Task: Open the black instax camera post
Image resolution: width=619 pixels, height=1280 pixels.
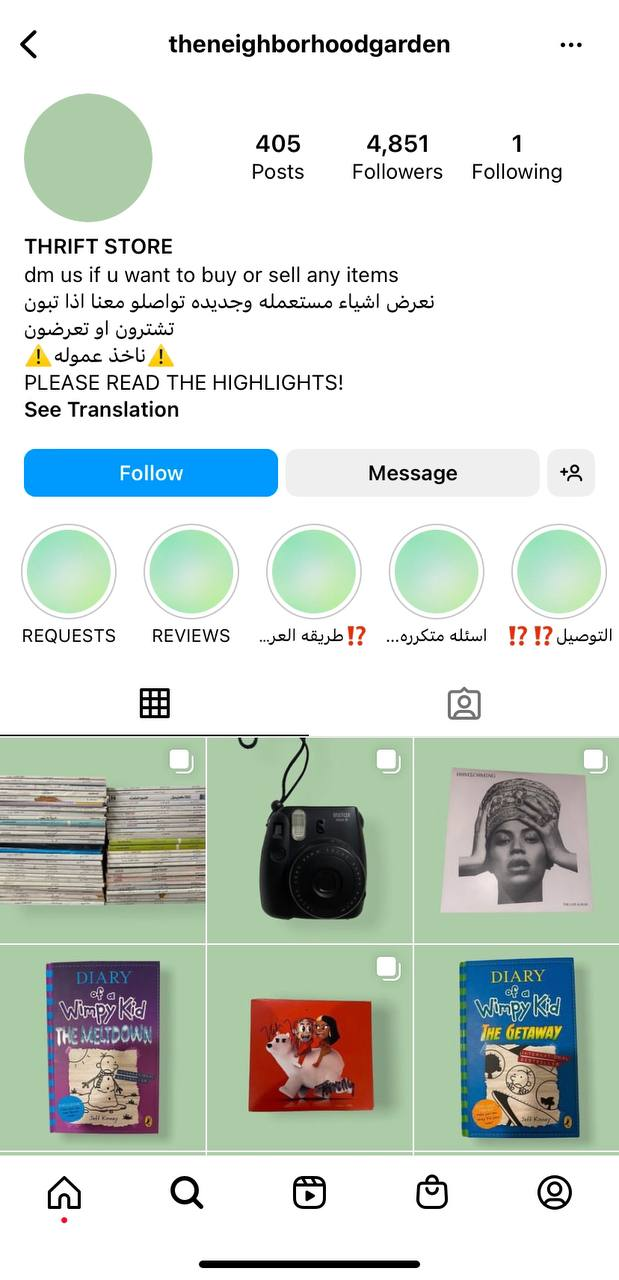Action: 309,840
